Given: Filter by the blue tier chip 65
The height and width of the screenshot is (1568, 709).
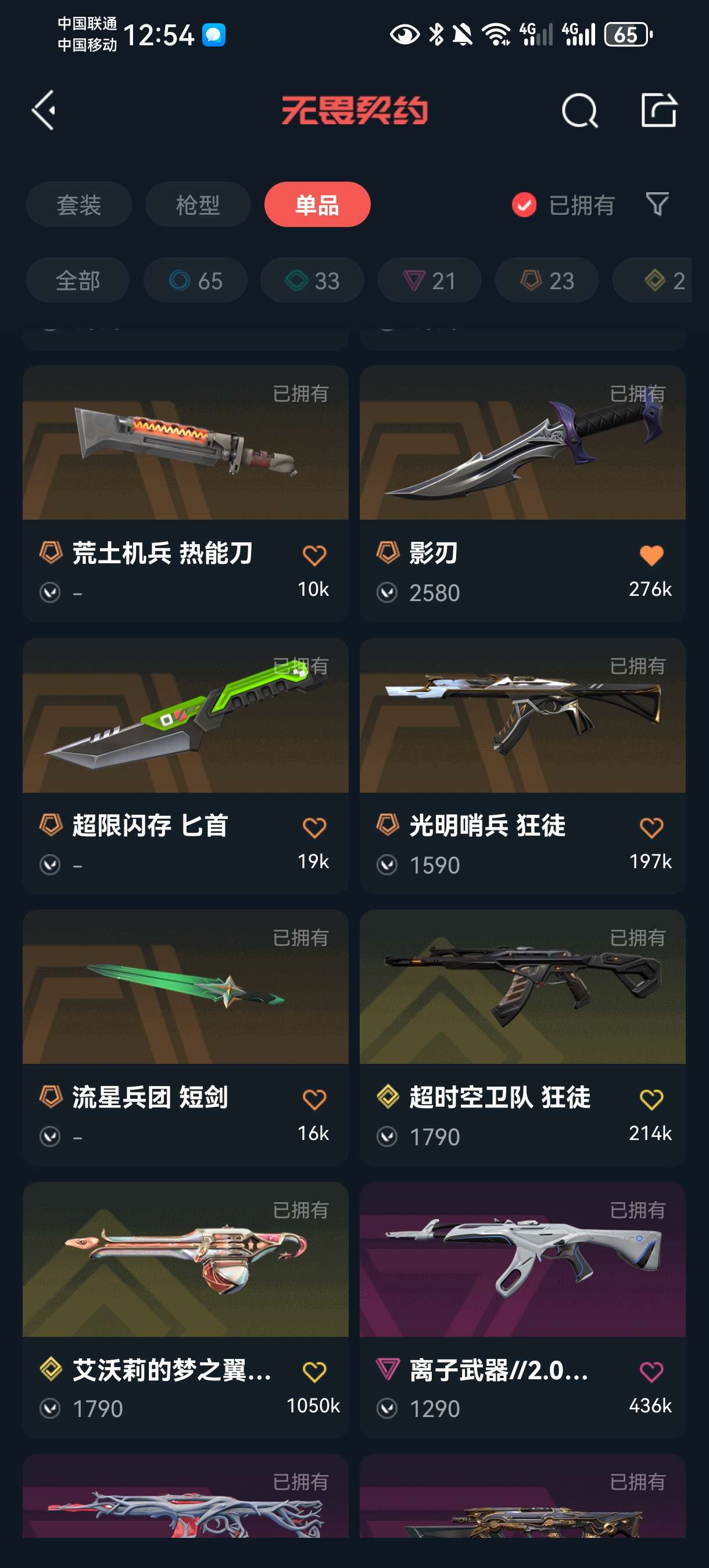Looking at the screenshot, I should point(195,280).
